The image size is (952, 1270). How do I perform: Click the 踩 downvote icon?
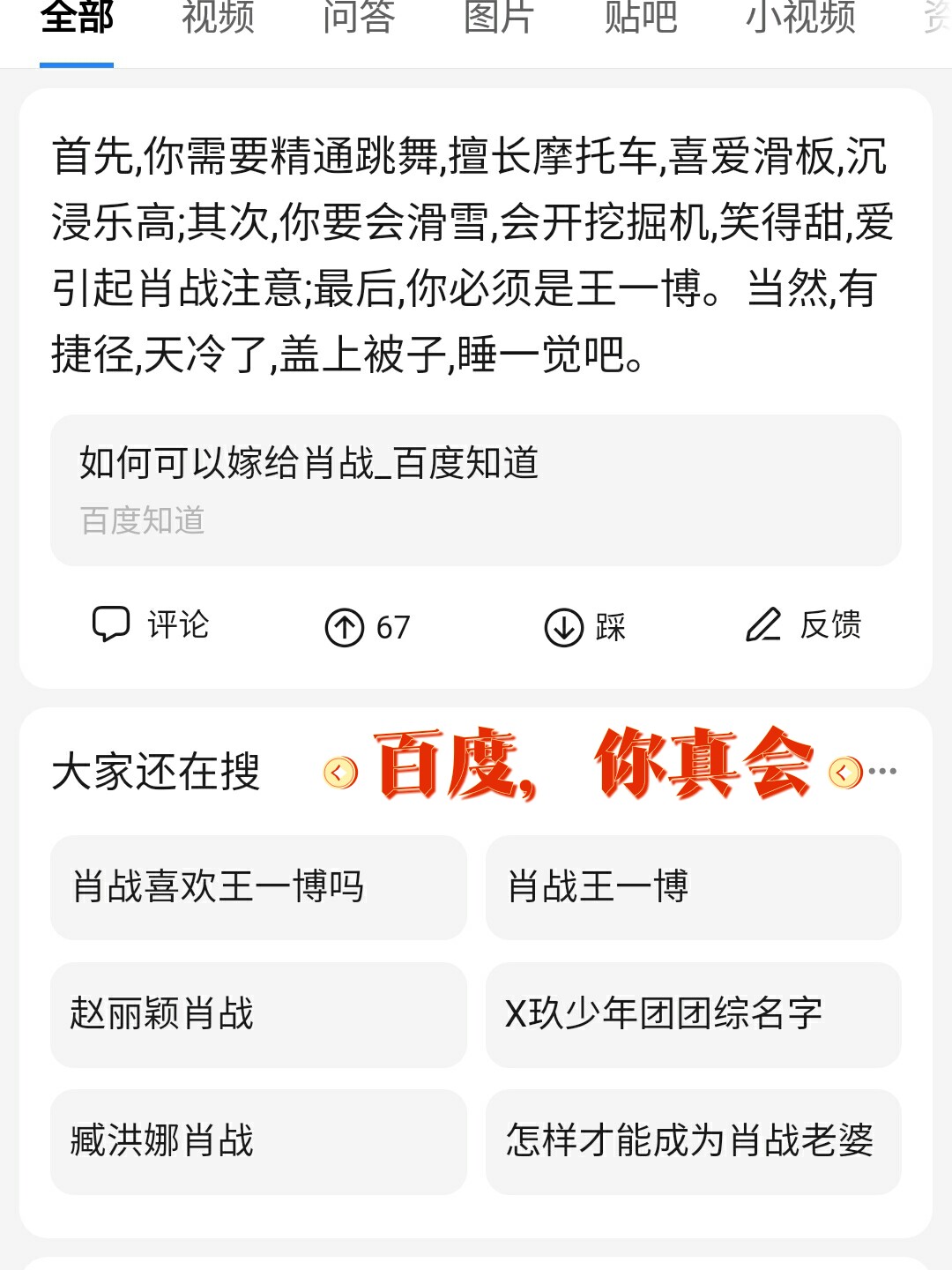click(565, 626)
